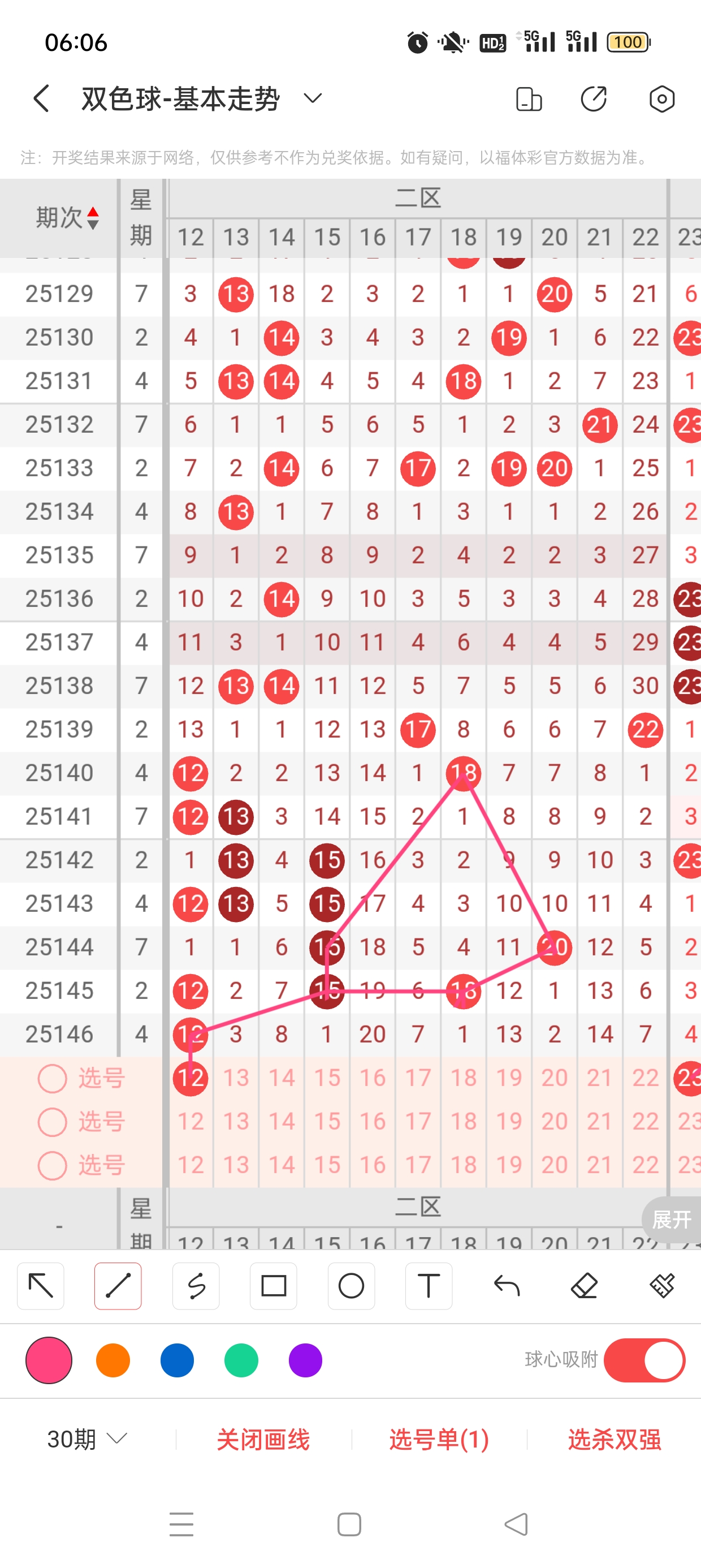Select the straight line drawing tool
This screenshot has width=701, height=1568.
point(118,1286)
